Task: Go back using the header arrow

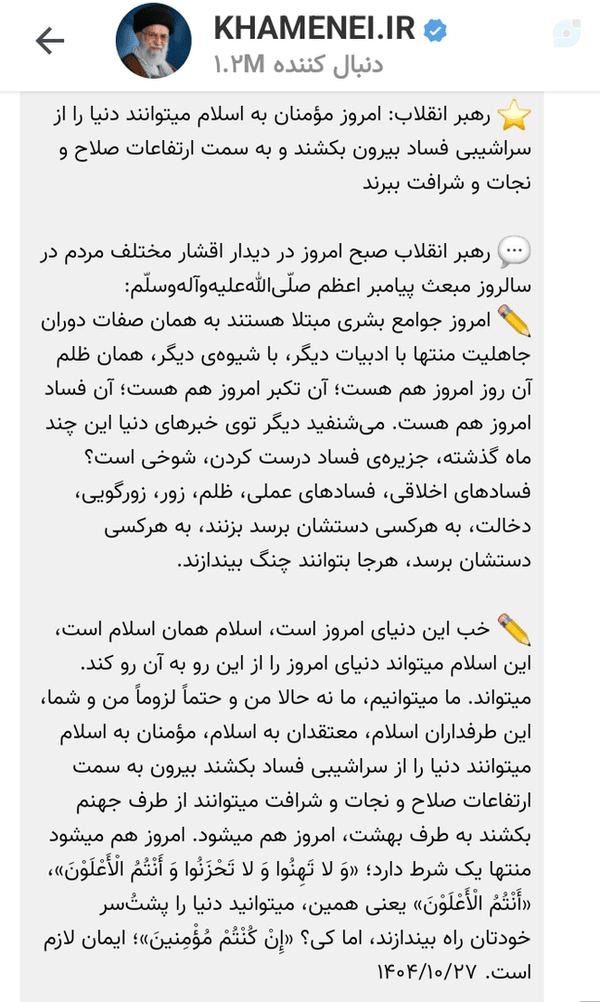Action: click(50, 42)
